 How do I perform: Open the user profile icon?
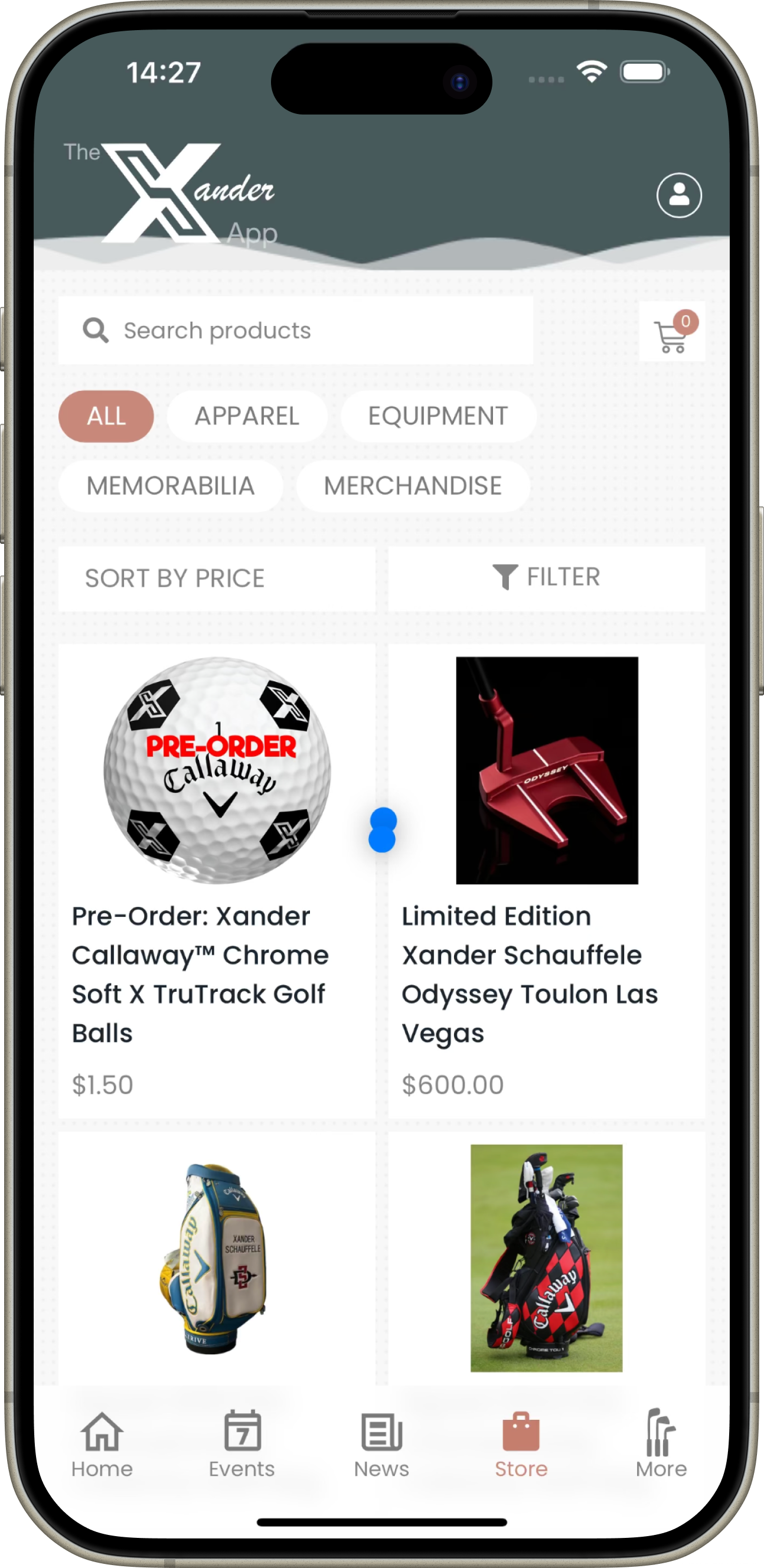678,195
